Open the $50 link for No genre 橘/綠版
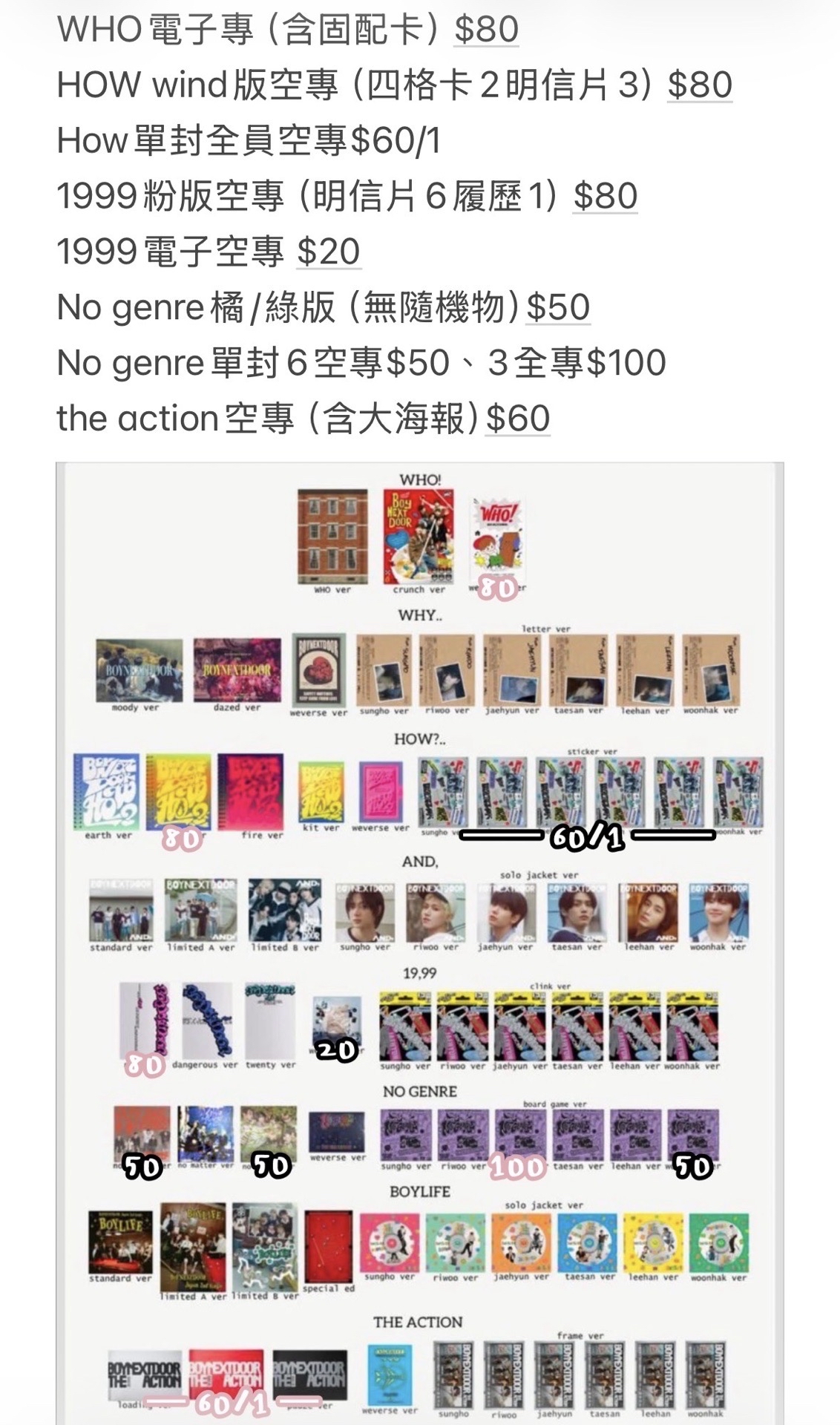 [x=558, y=307]
